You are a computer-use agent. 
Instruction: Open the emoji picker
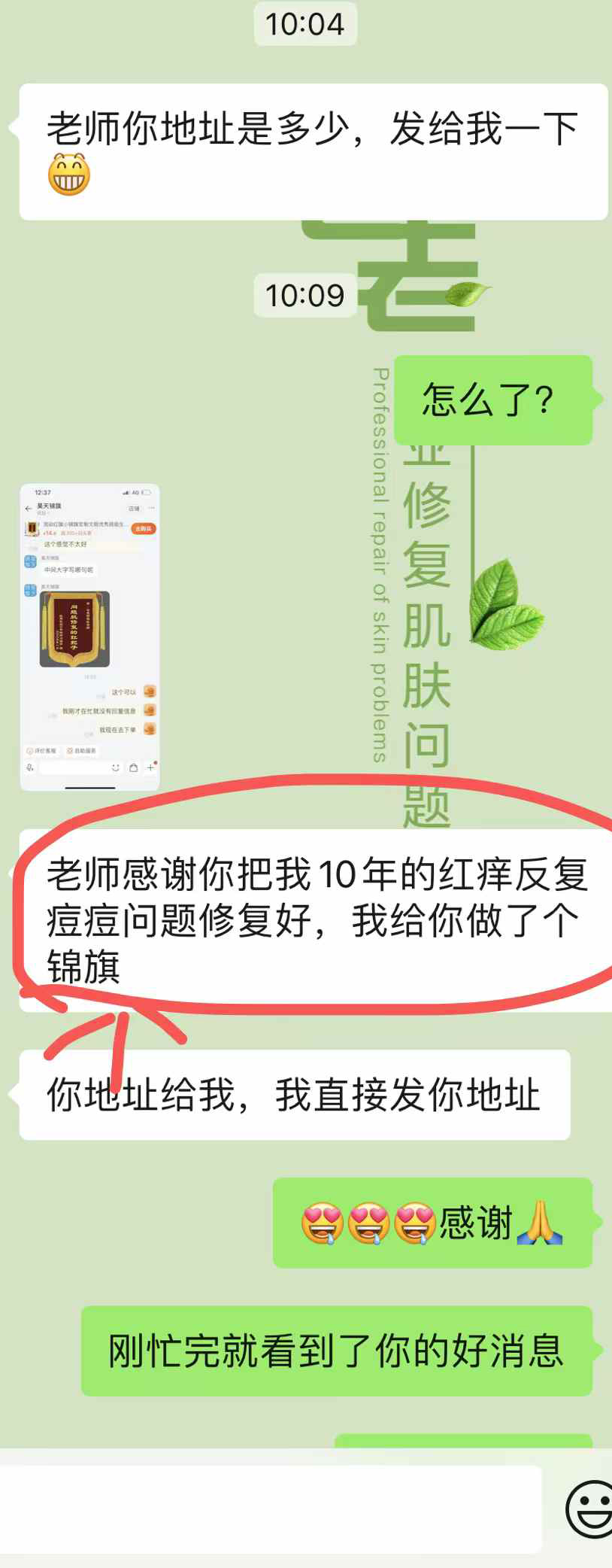pyautogui.click(x=589, y=1508)
